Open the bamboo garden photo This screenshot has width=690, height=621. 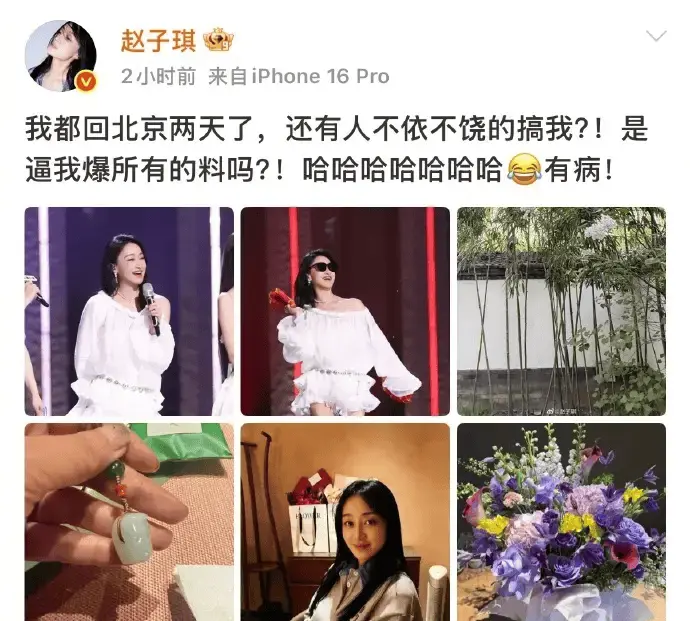coord(561,311)
